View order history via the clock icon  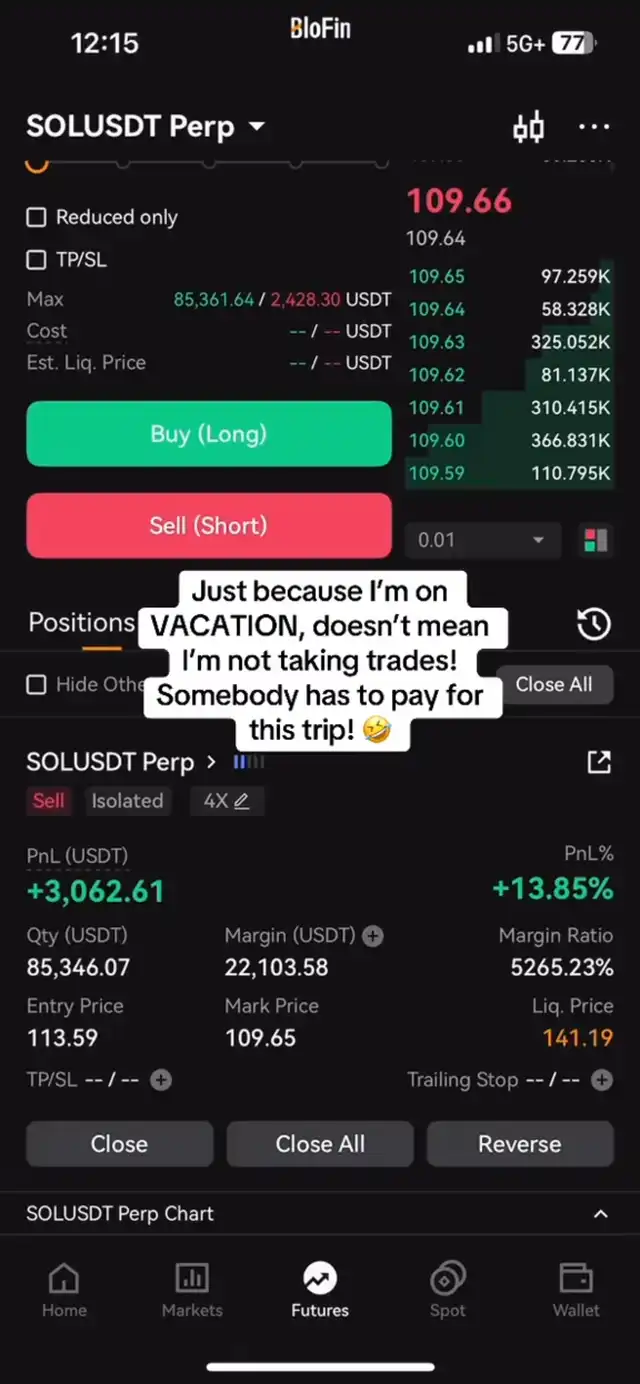(x=594, y=625)
